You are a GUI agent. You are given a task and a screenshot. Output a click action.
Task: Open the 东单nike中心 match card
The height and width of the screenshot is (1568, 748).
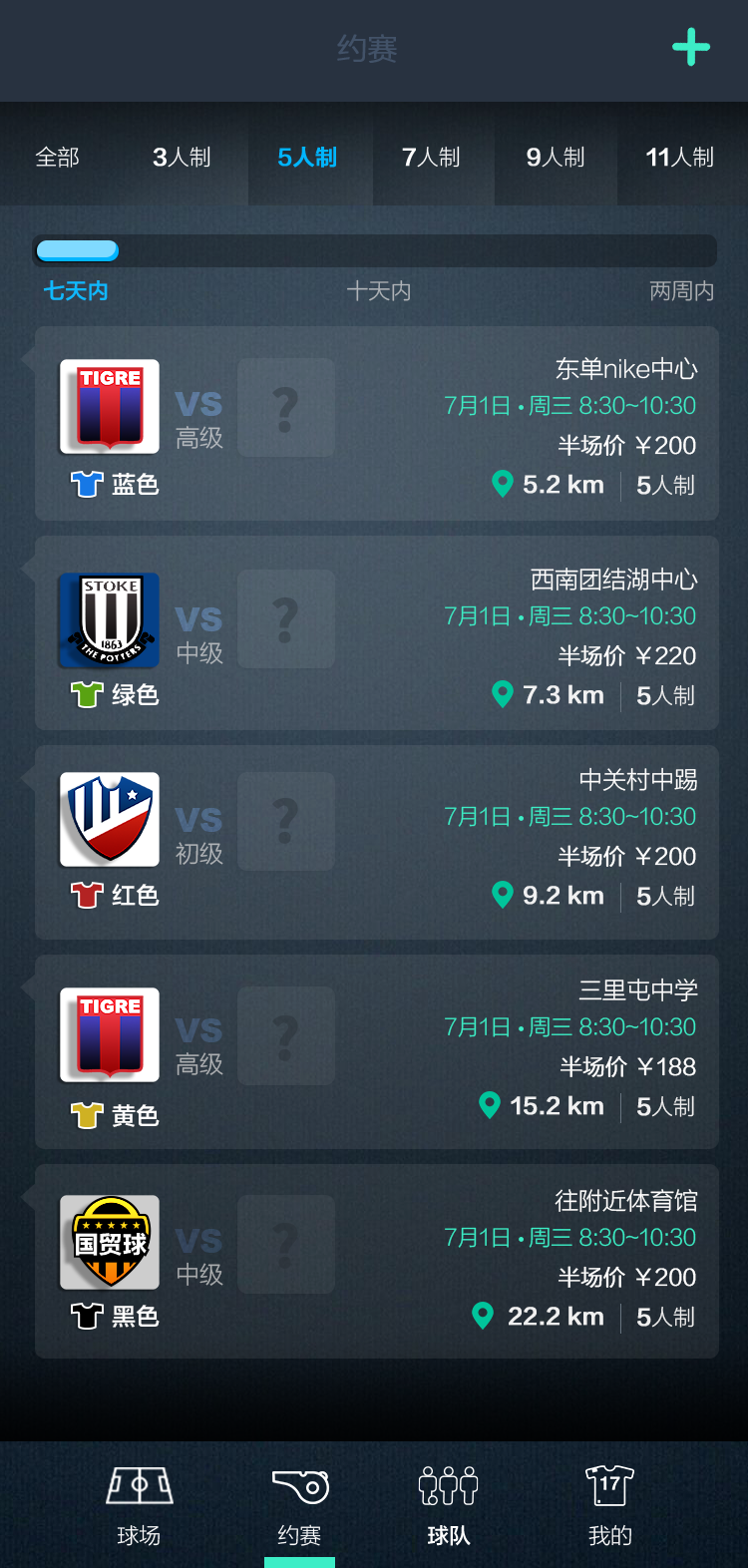(377, 423)
